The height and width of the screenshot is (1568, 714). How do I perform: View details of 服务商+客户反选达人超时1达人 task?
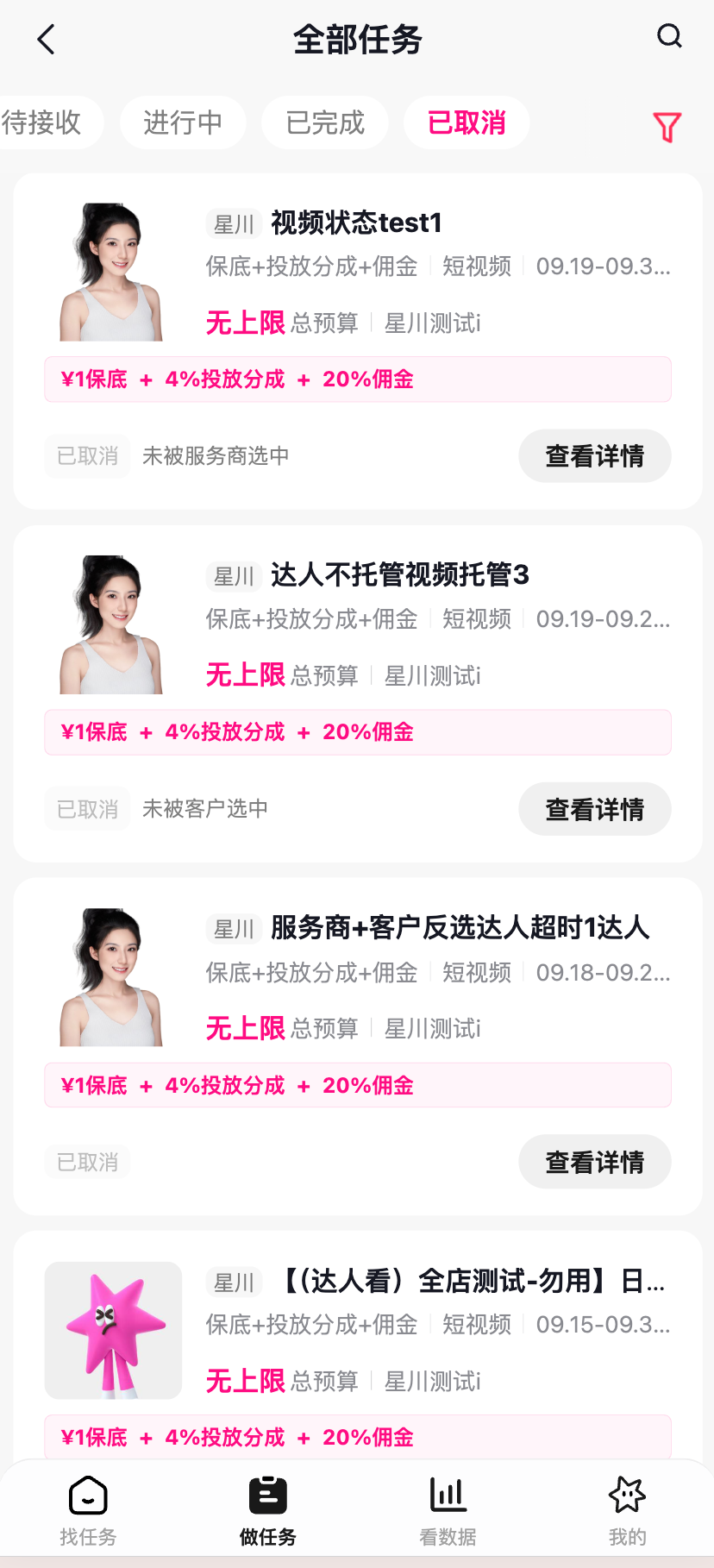tap(594, 1162)
